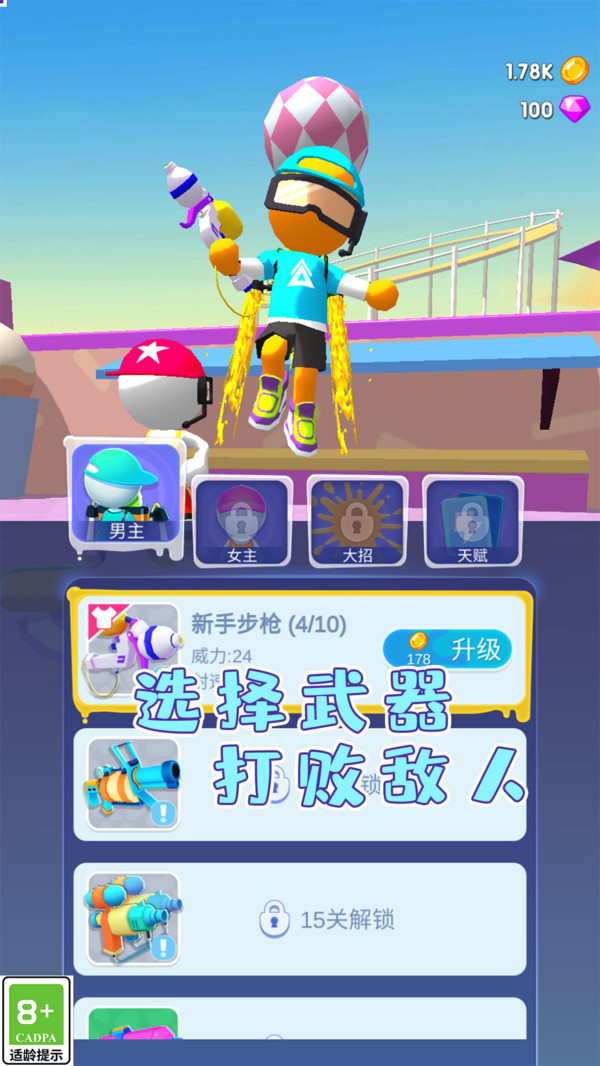
Task: Open the pink gem balance
Action: (x=555, y=110)
